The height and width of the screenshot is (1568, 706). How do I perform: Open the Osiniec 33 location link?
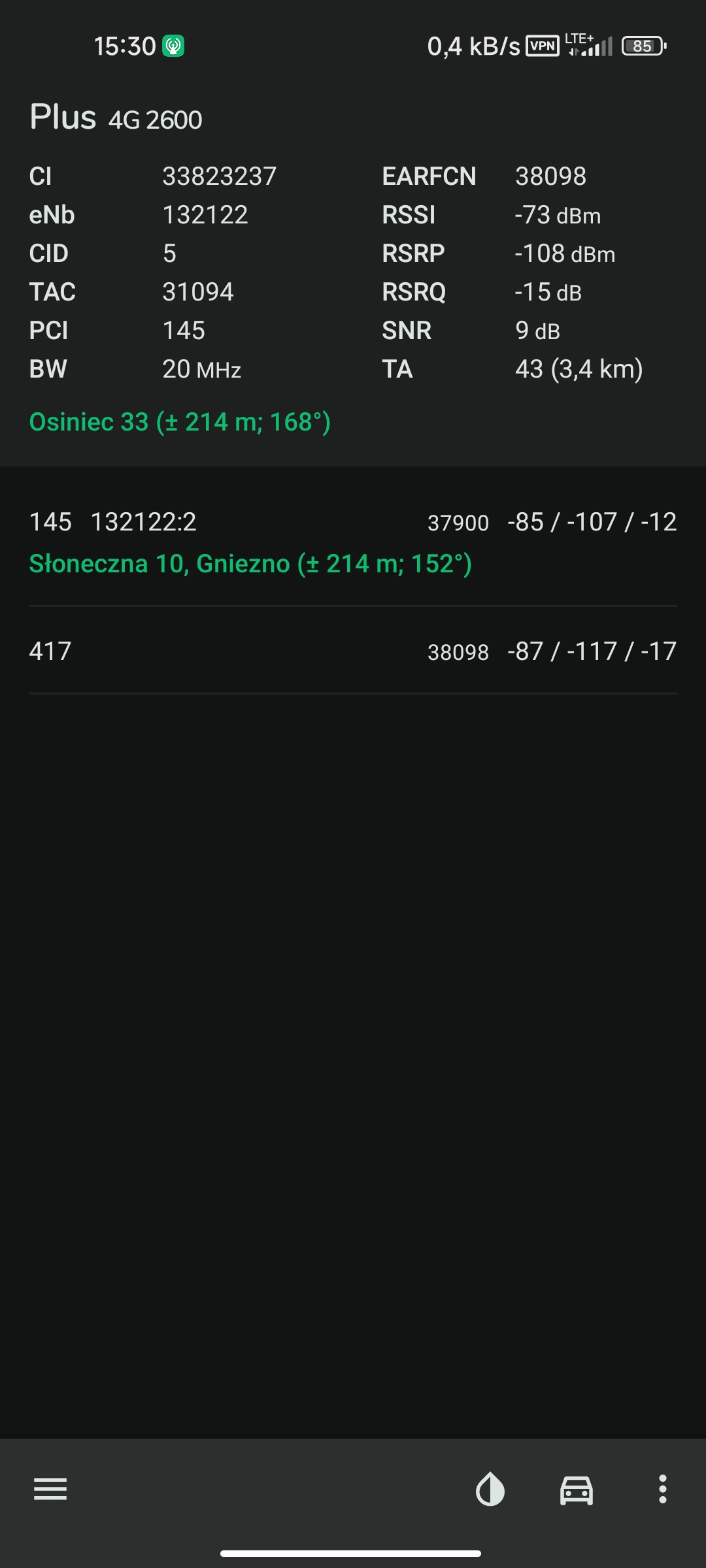point(180,422)
